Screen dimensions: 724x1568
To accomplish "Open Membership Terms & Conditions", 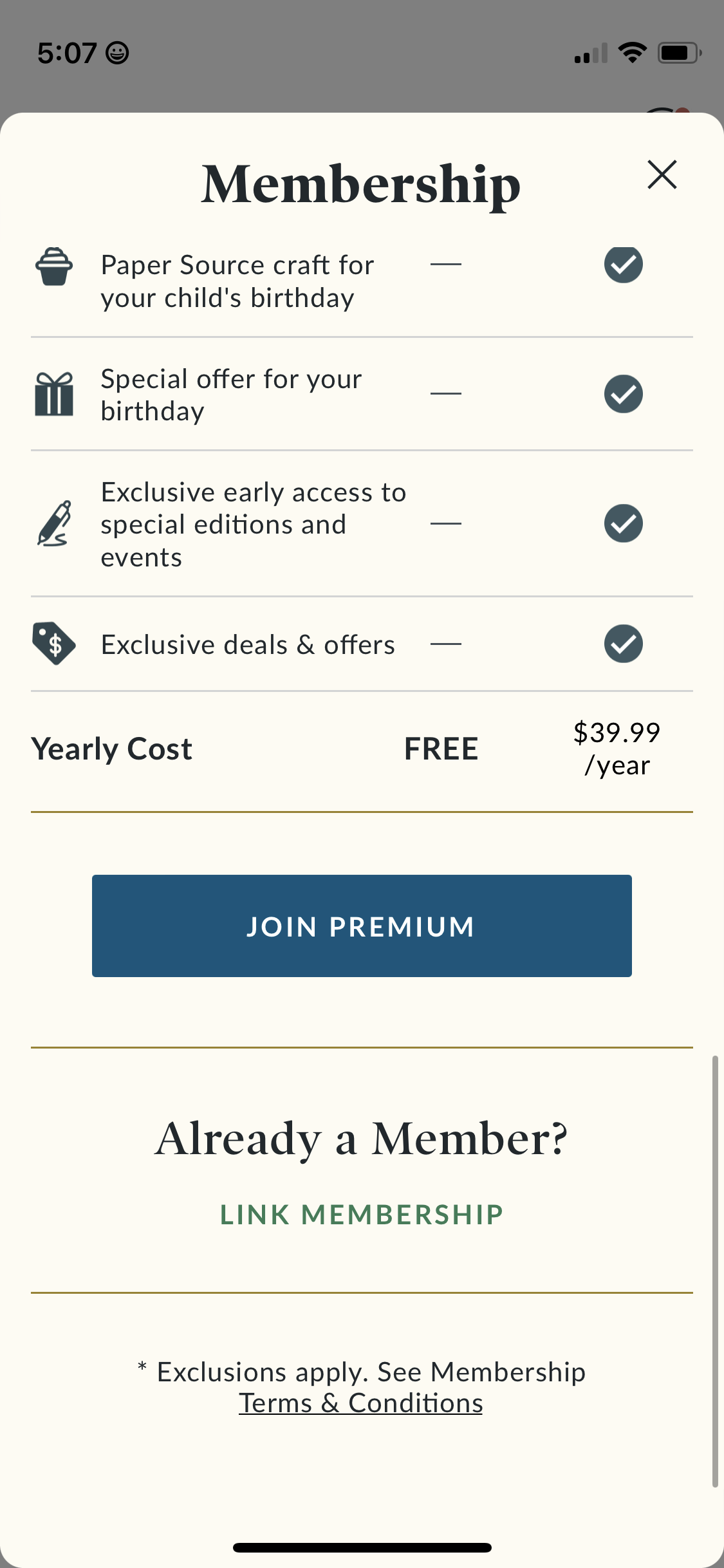I will pyautogui.click(x=360, y=1402).
